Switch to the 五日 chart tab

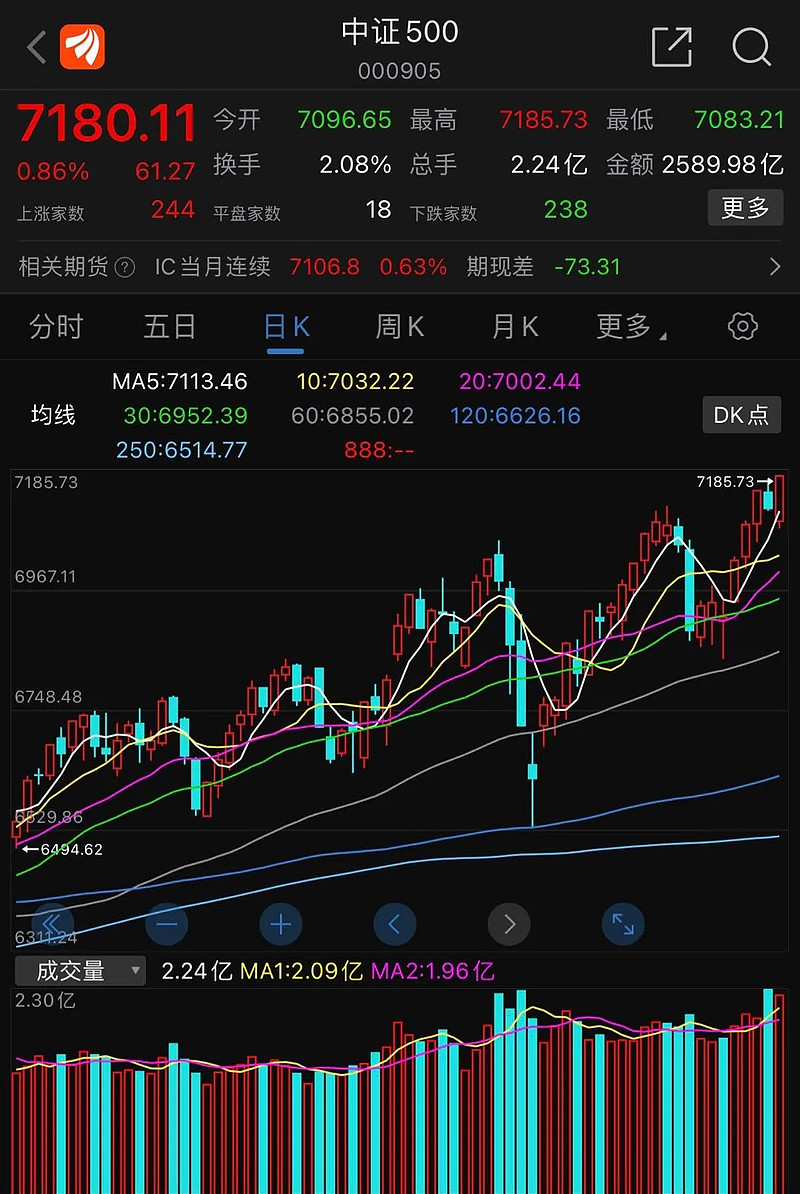pyautogui.click(x=170, y=327)
